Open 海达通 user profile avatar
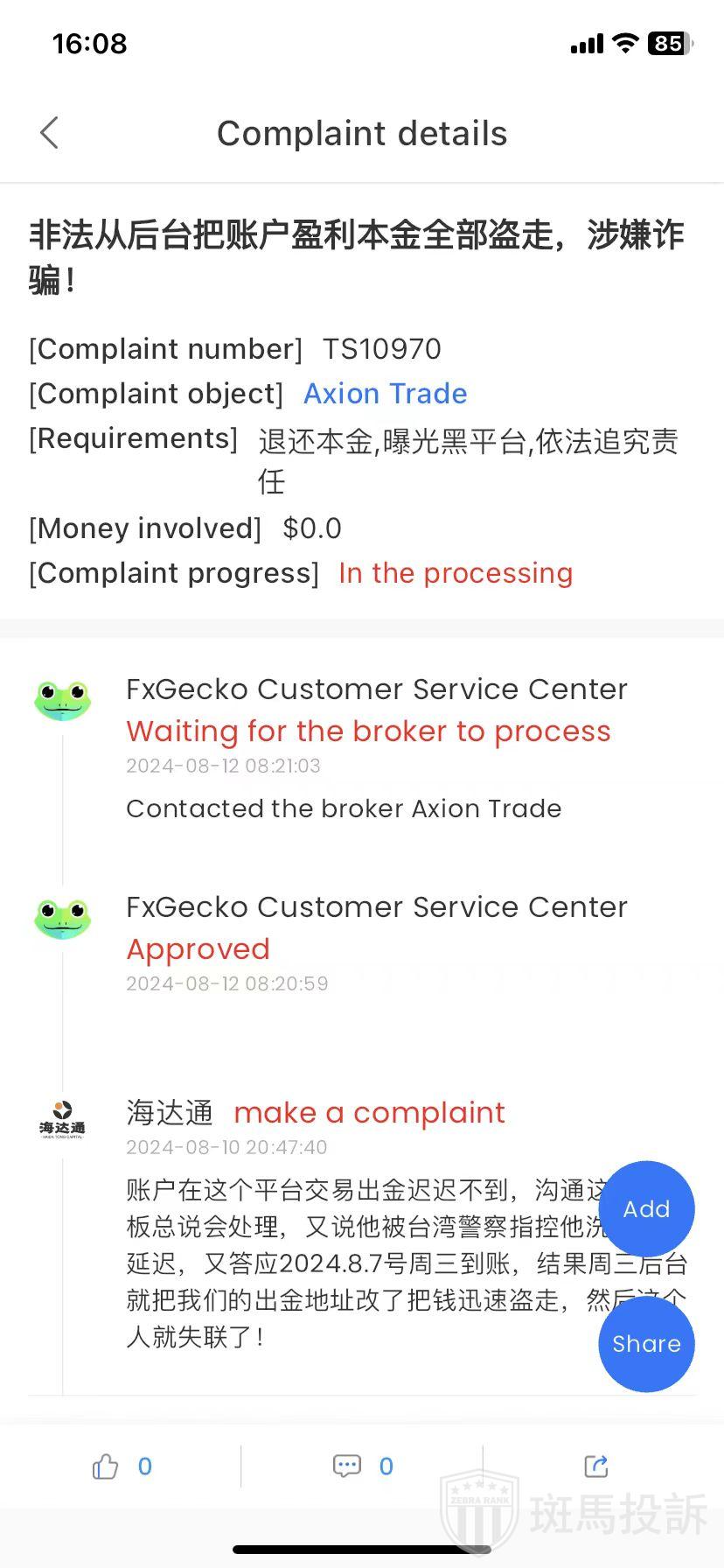This screenshot has height=1568, width=724. click(x=62, y=1120)
